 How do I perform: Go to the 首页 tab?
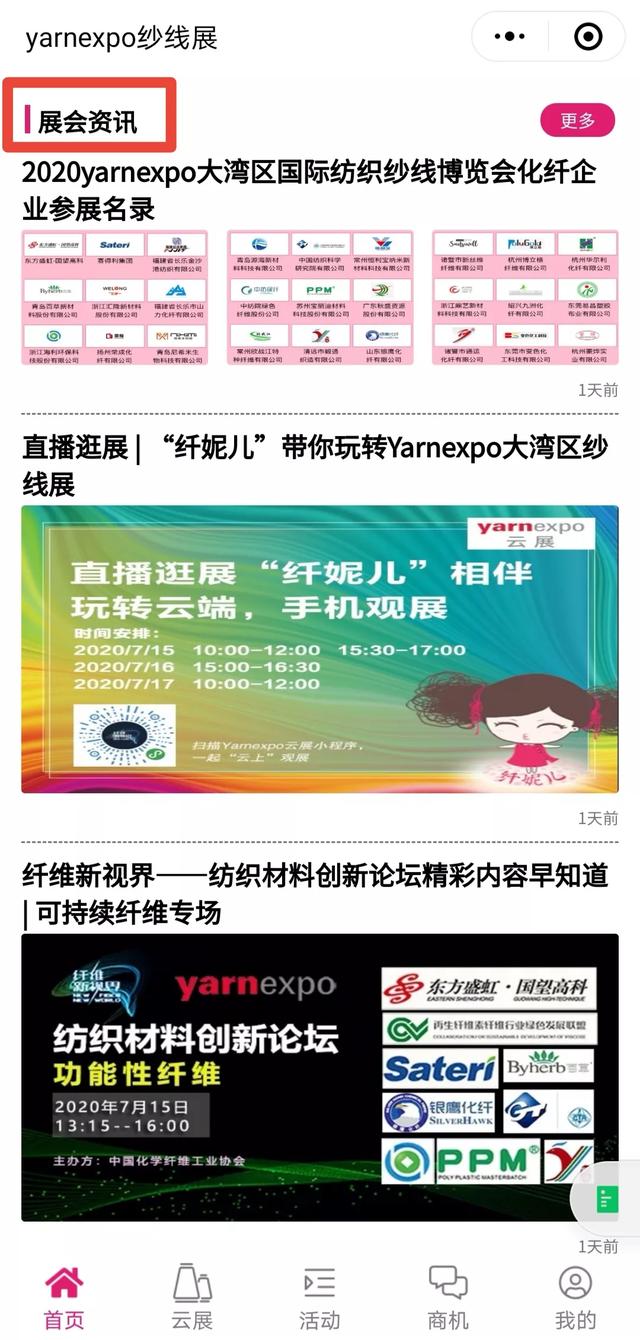point(64,1296)
